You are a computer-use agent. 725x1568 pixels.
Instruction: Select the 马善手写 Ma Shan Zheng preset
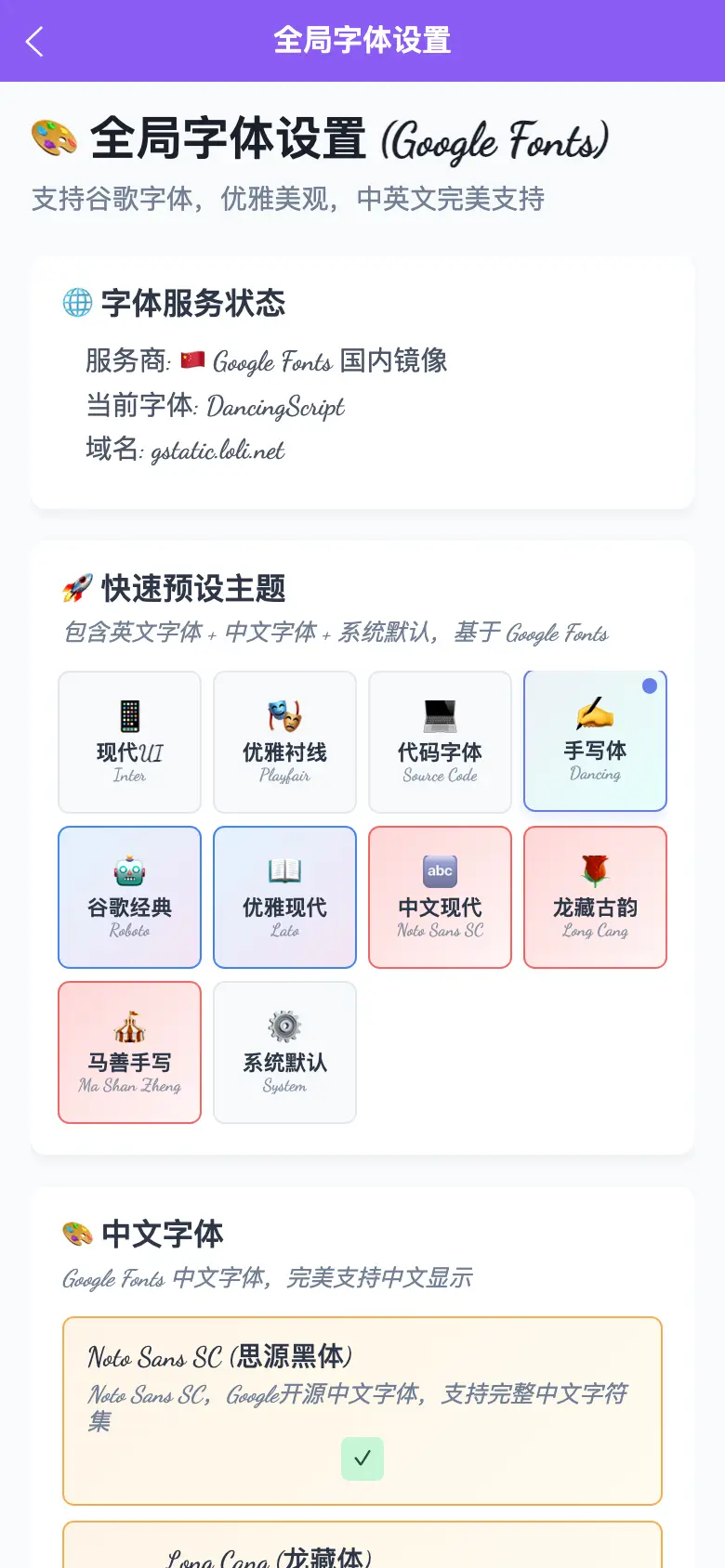tap(130, 1052)
